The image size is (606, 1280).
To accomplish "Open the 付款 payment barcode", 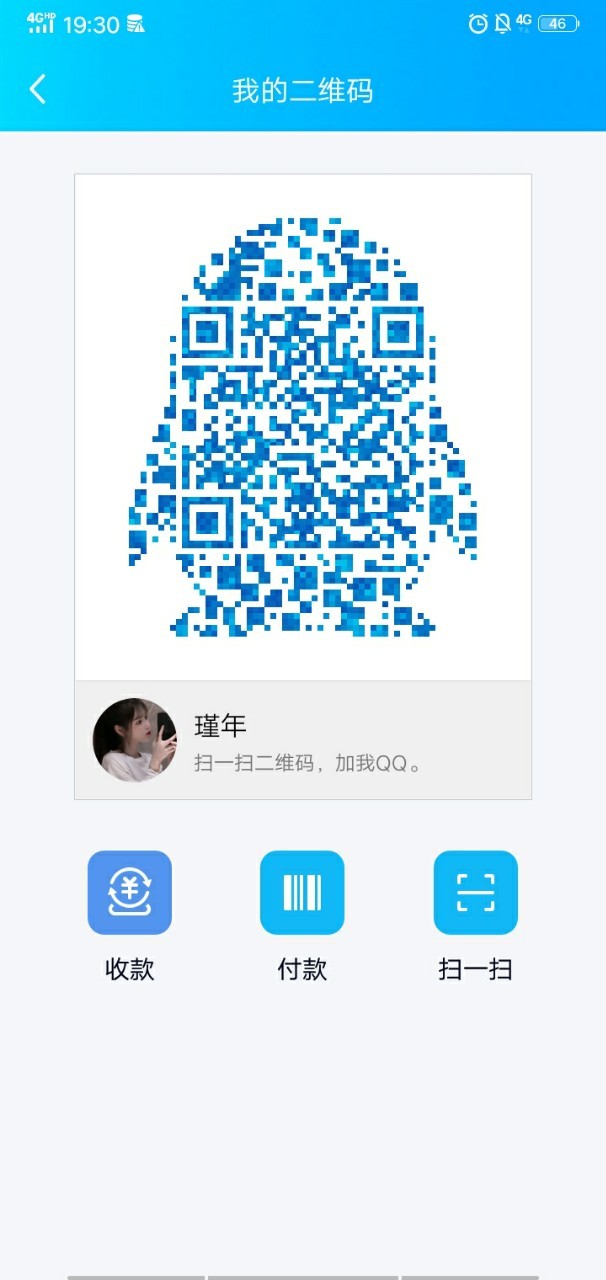I will pos(302,892).
